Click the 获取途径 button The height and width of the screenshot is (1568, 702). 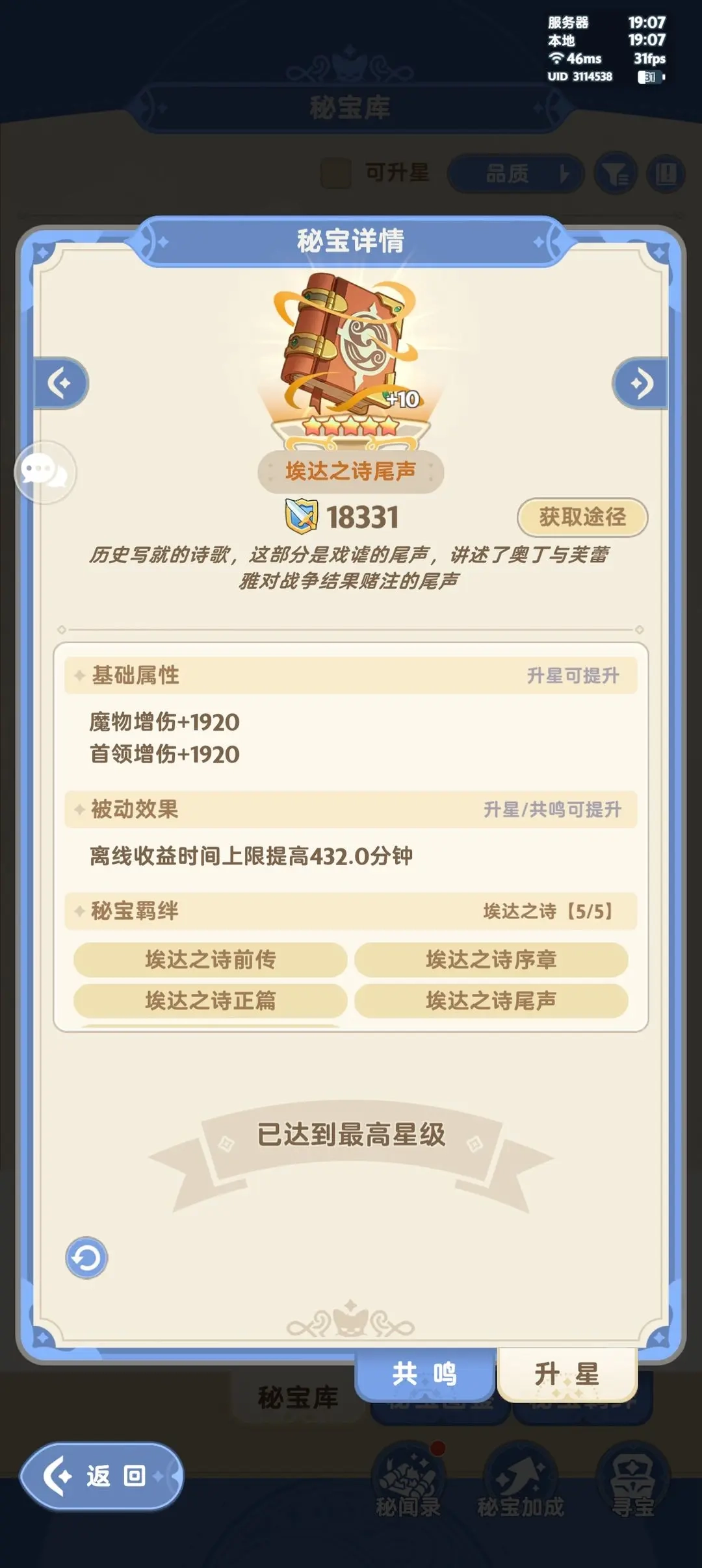(582, 518)
